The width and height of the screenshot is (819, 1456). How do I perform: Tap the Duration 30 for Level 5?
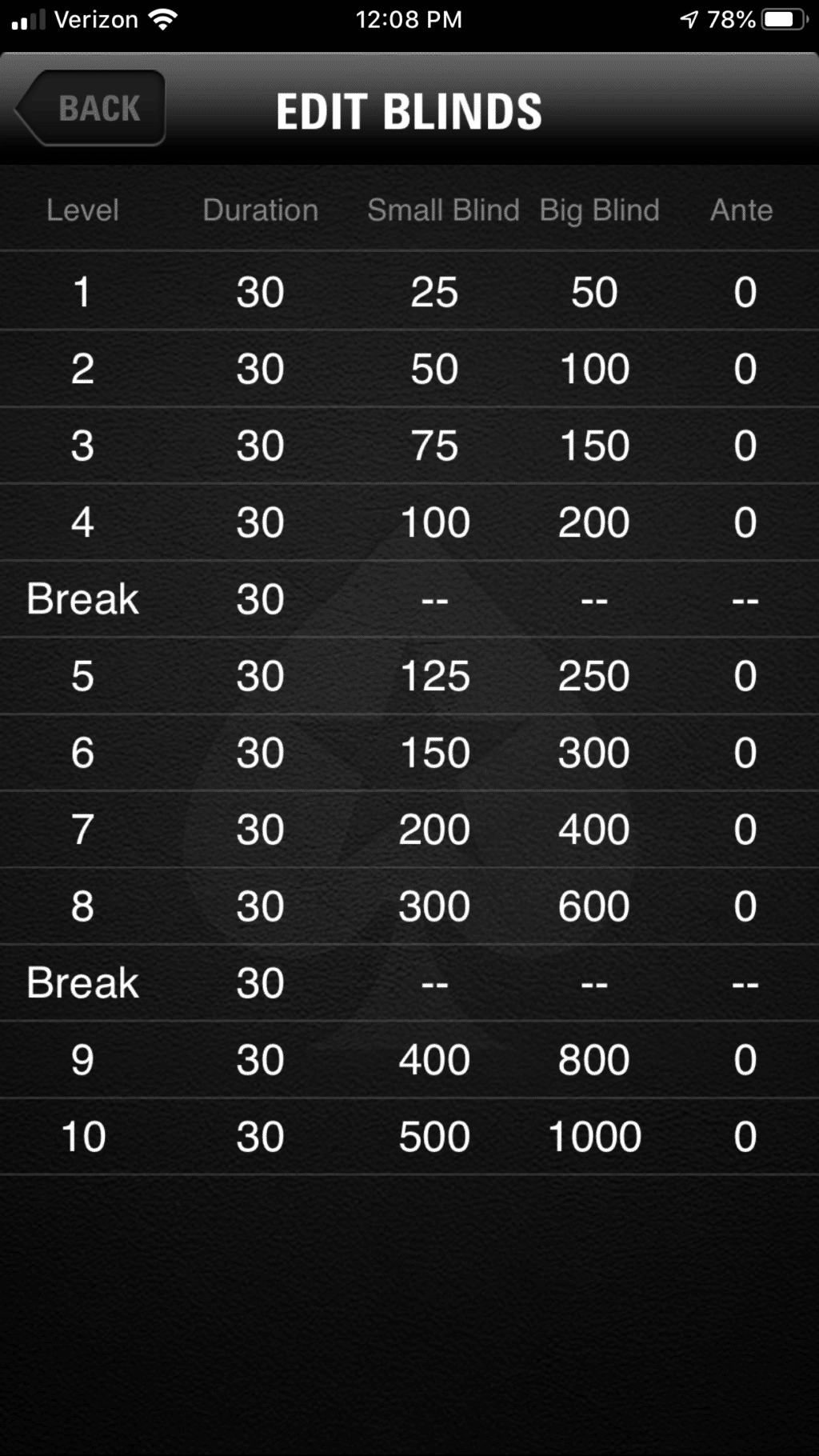tap(260, 674)
